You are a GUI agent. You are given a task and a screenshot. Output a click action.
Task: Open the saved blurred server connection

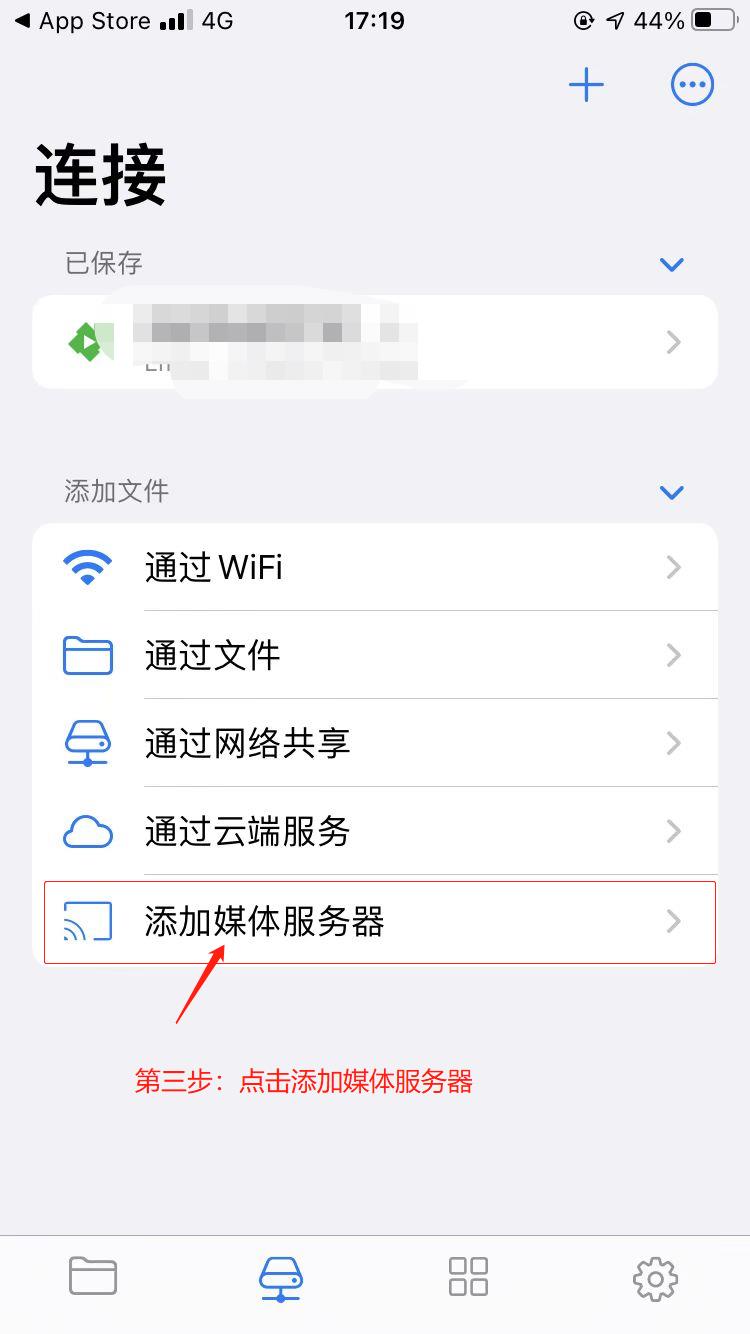(x=375, y=342)
